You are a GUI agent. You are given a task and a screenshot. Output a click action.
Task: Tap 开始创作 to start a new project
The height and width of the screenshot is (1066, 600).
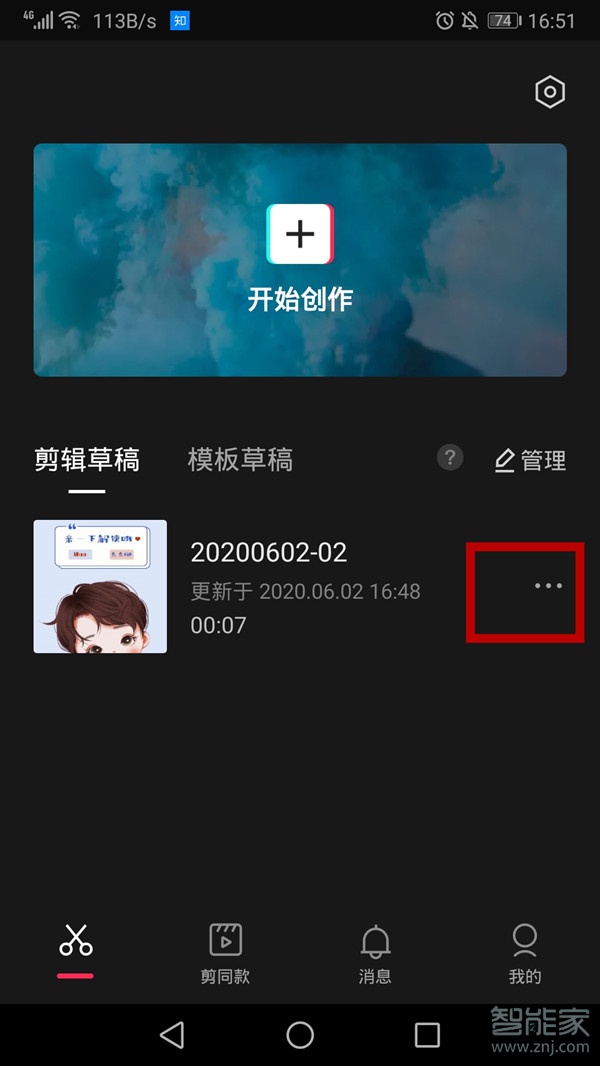coord(300,258)
